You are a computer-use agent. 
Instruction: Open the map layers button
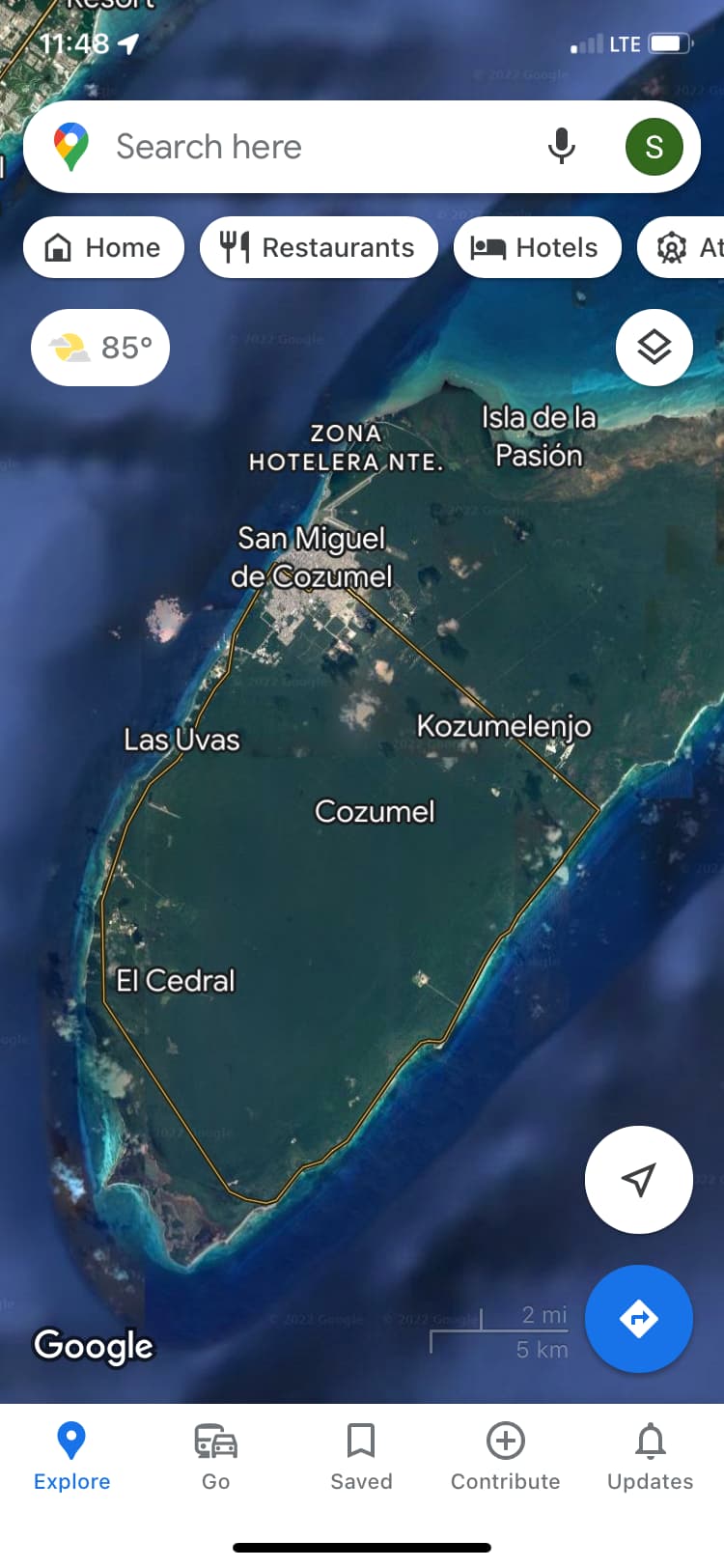[654, 348]
